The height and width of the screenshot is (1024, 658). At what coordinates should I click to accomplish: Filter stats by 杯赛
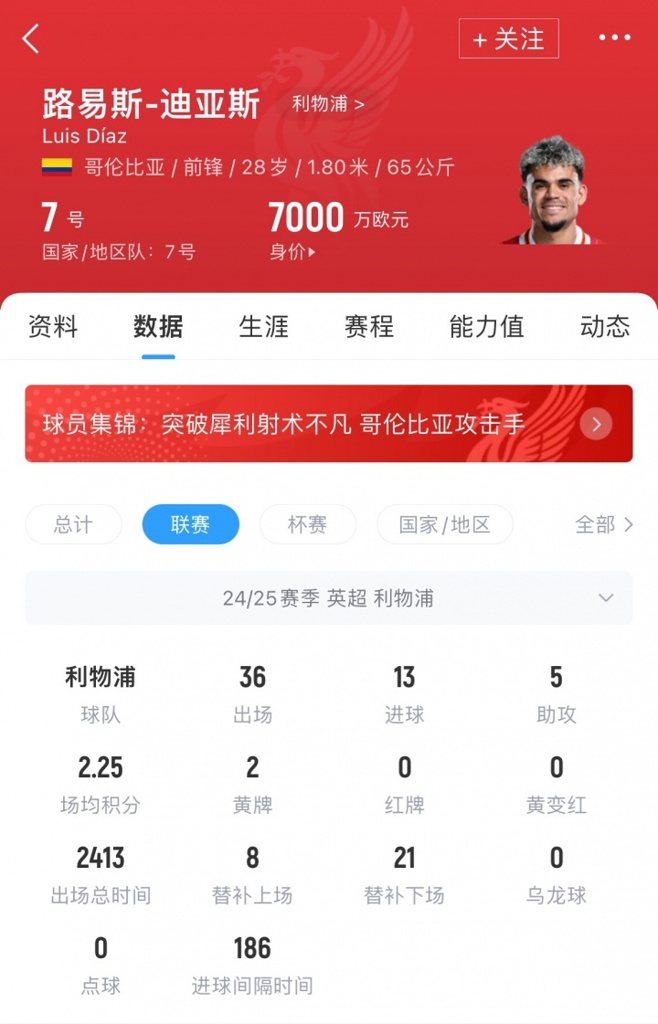307,524
